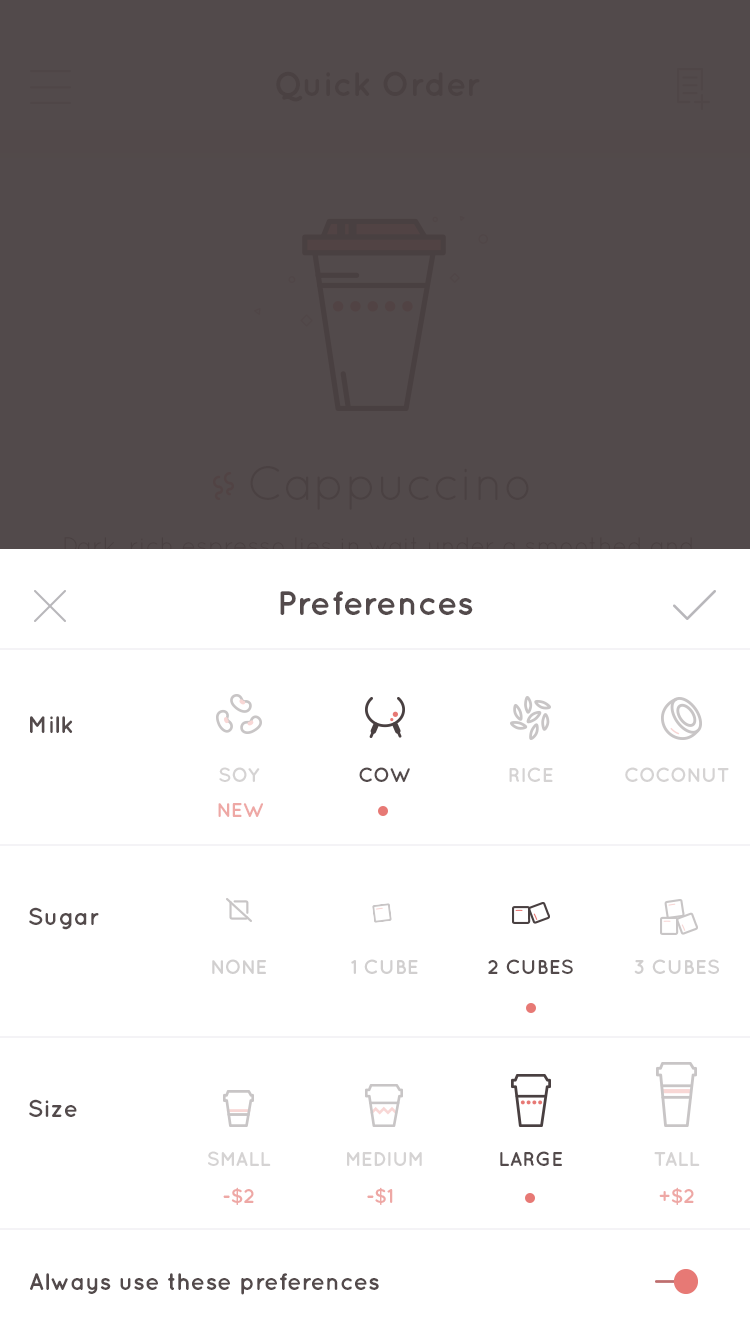Set sugar to None
The width and height of the screenshot is (750, 1334).
click(239, 935)
